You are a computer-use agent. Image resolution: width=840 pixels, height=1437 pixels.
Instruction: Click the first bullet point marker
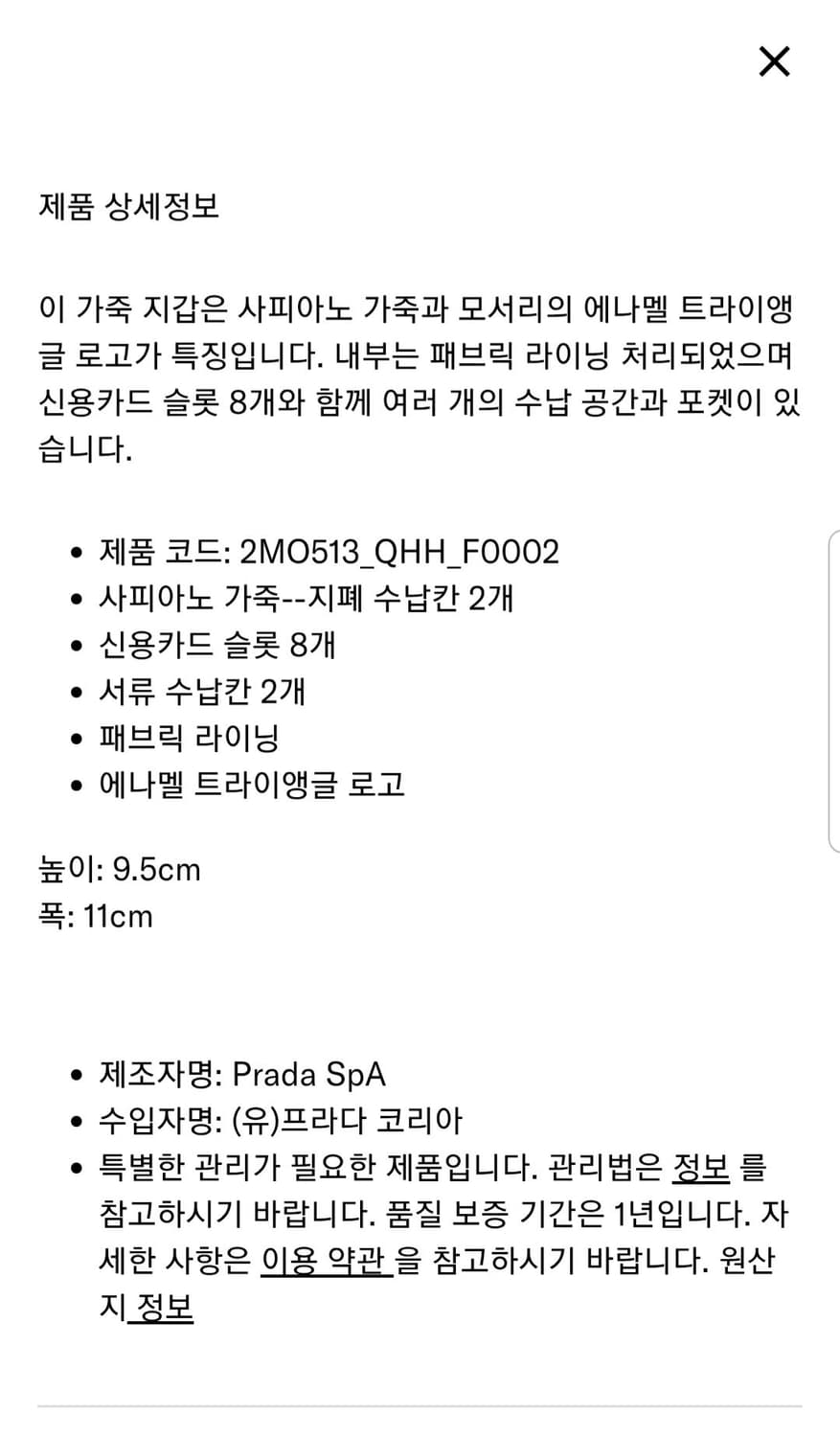(75, 552)
